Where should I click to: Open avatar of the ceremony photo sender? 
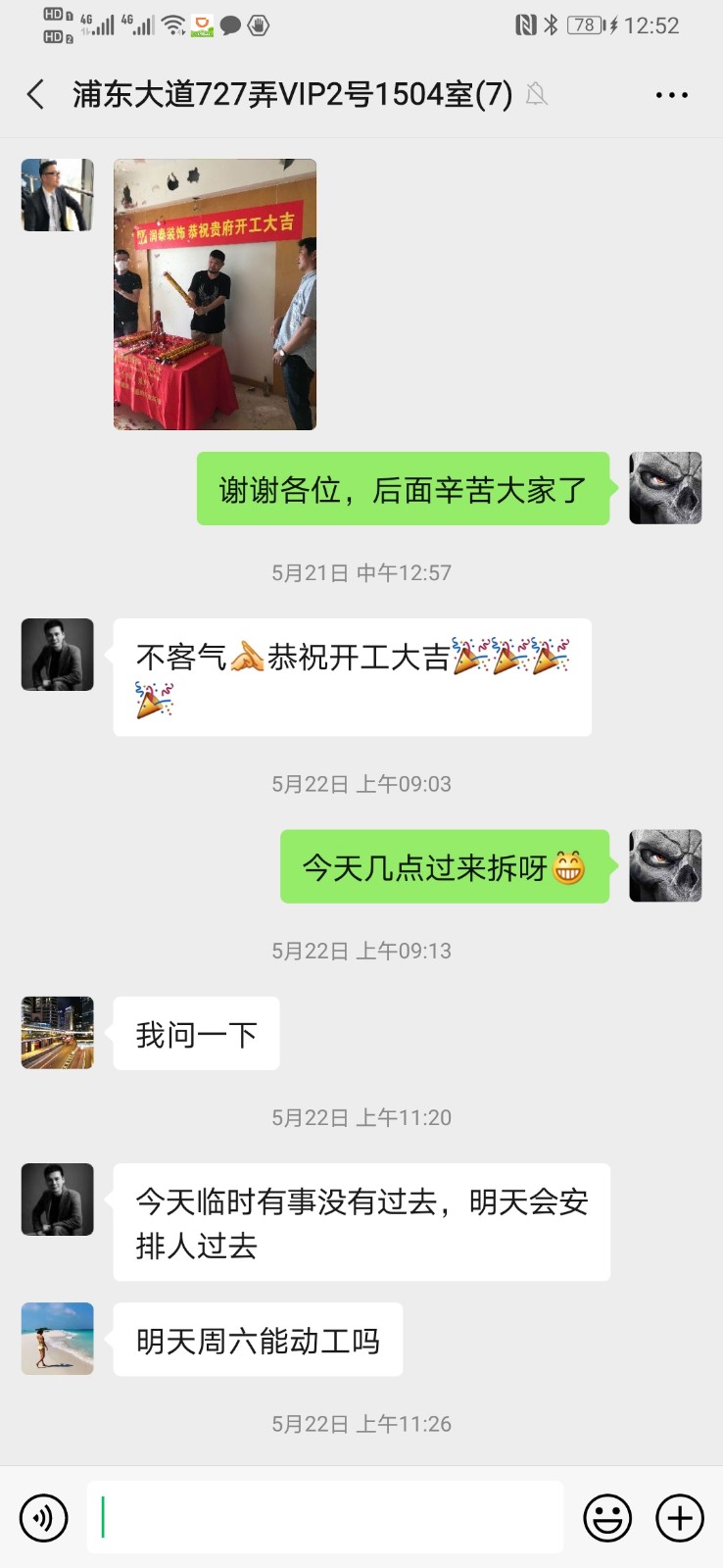click(x=58, y=195)
